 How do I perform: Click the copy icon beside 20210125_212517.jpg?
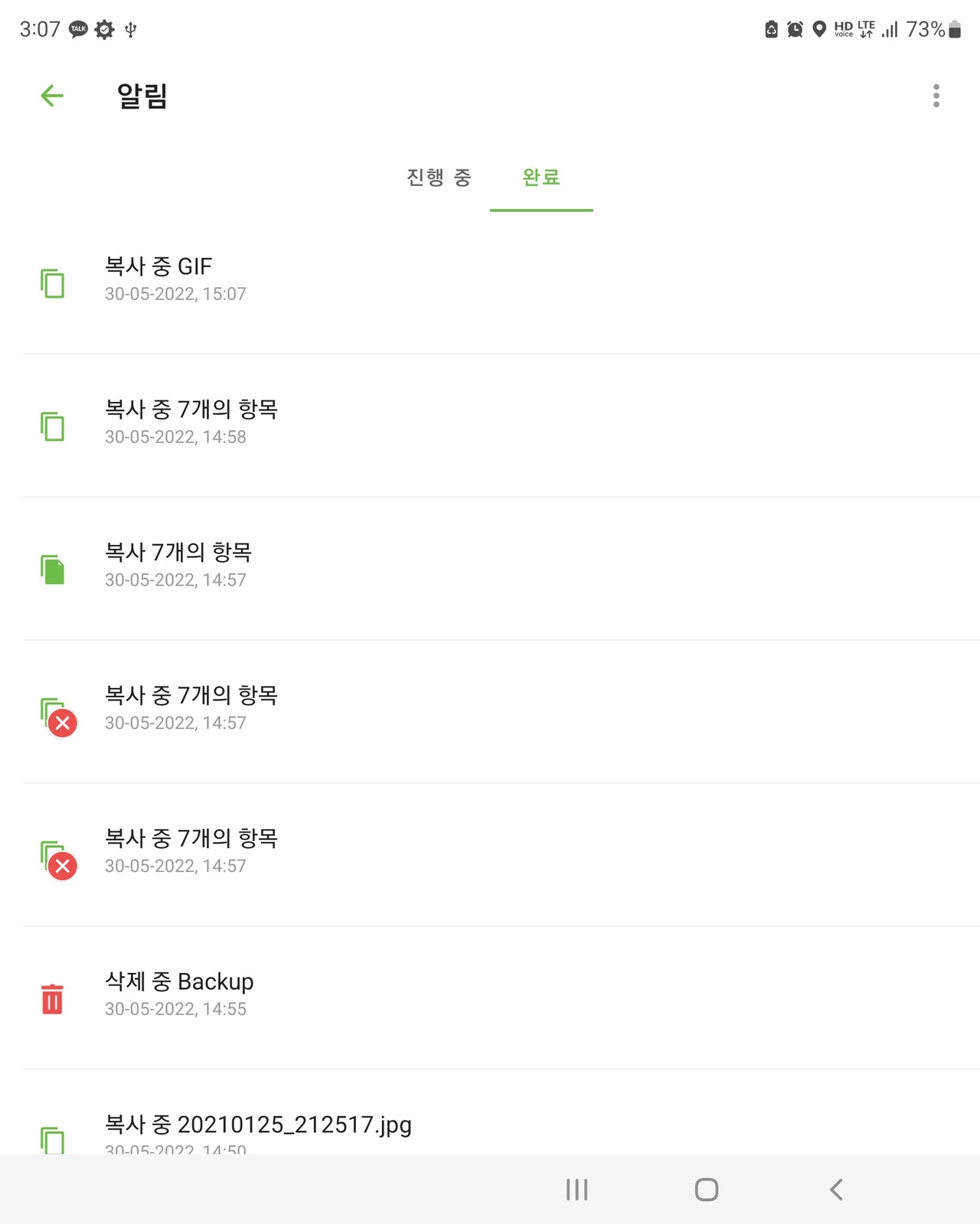coord(52,1141)
